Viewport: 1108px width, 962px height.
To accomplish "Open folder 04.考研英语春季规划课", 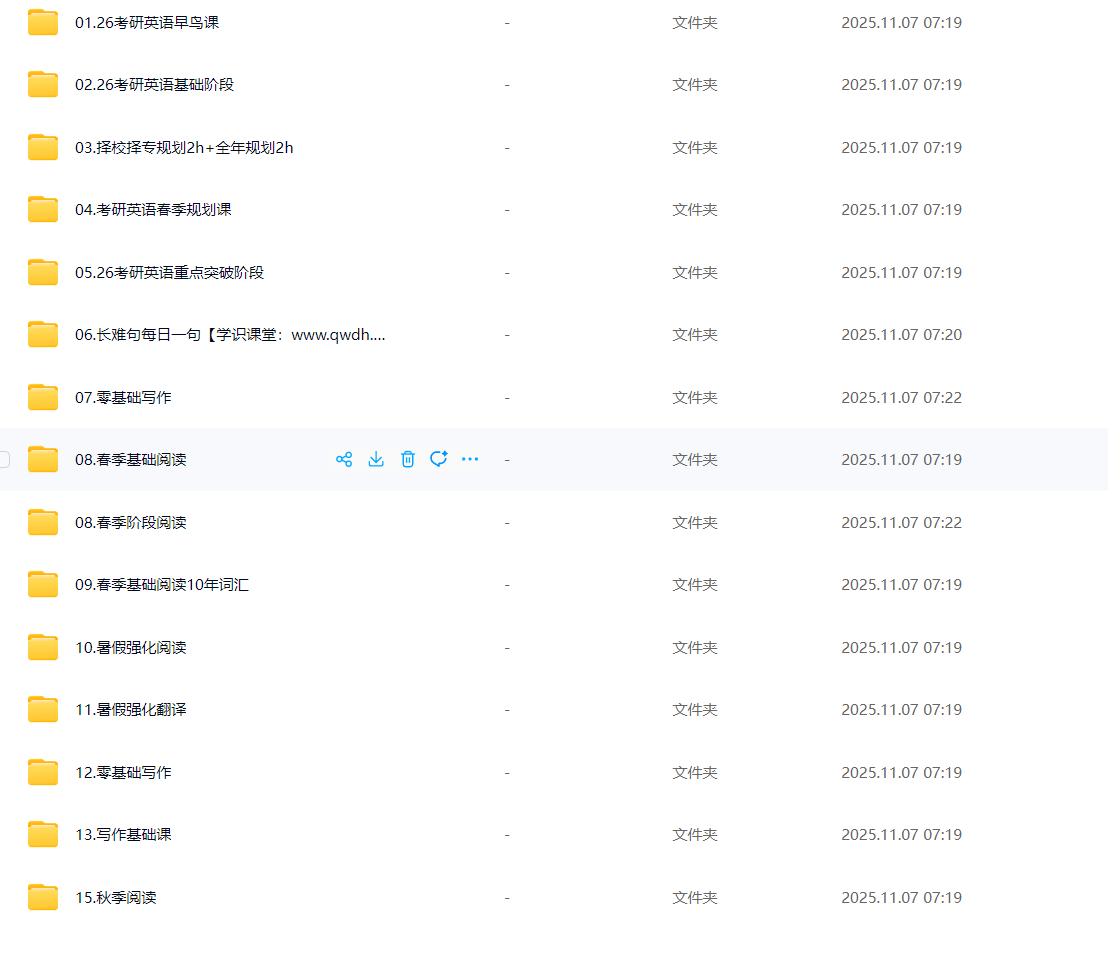I will click(153, 210).
